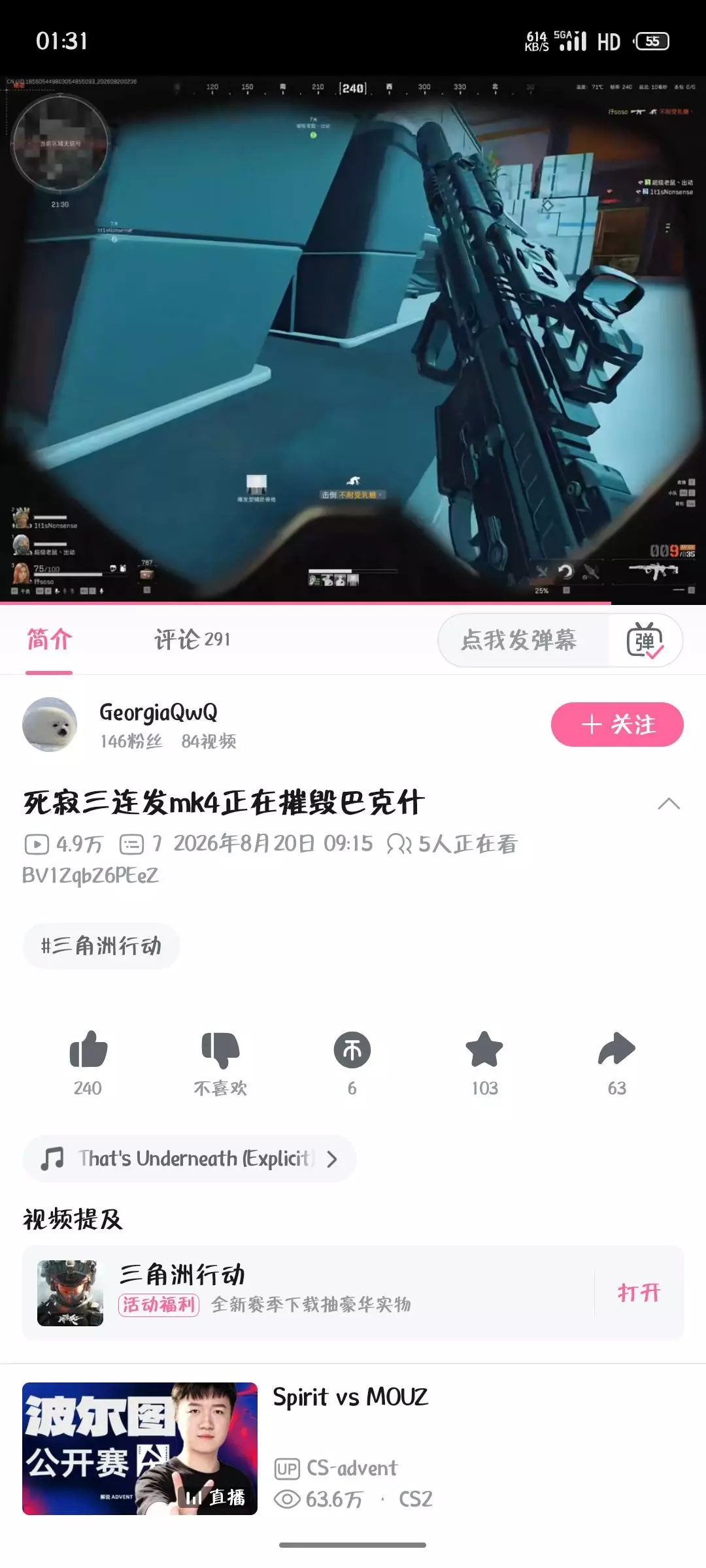Select the 简介 tab
This screenshot has height=1568, width=706.
click(x=49, y=639)
